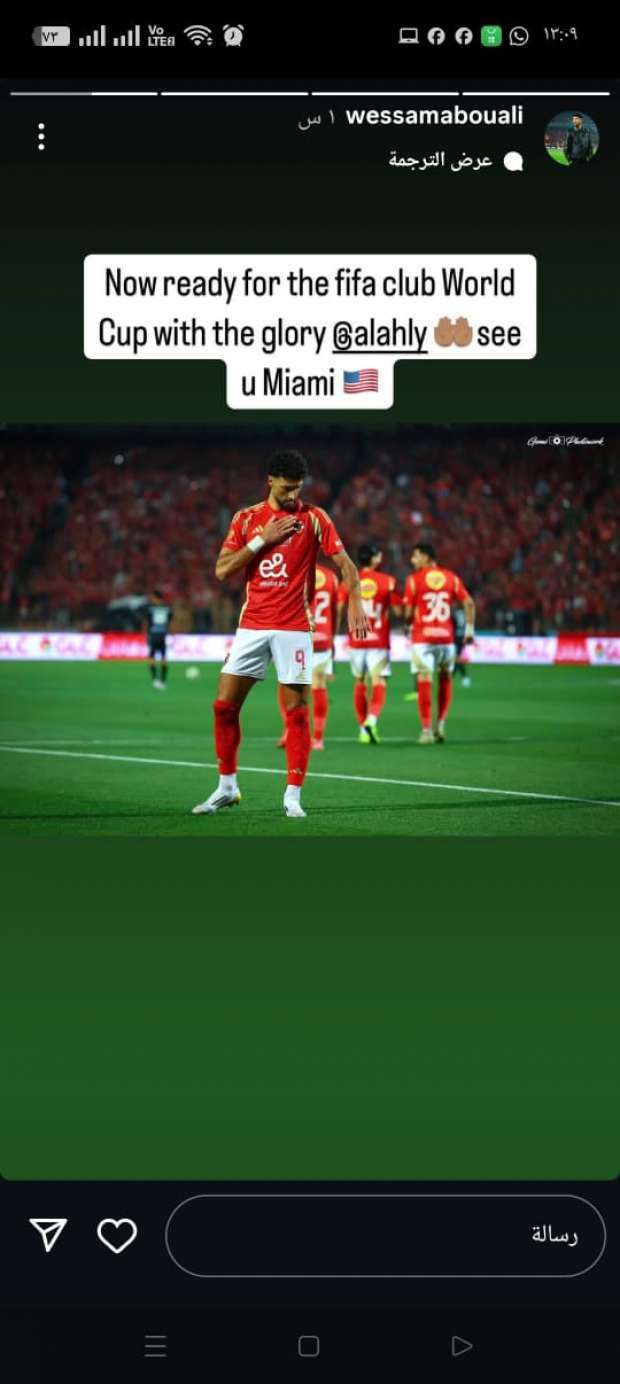Open the @alahly mention
Image resolution: width=620 pixels, height=1384 pixels.
pos(380,334)
